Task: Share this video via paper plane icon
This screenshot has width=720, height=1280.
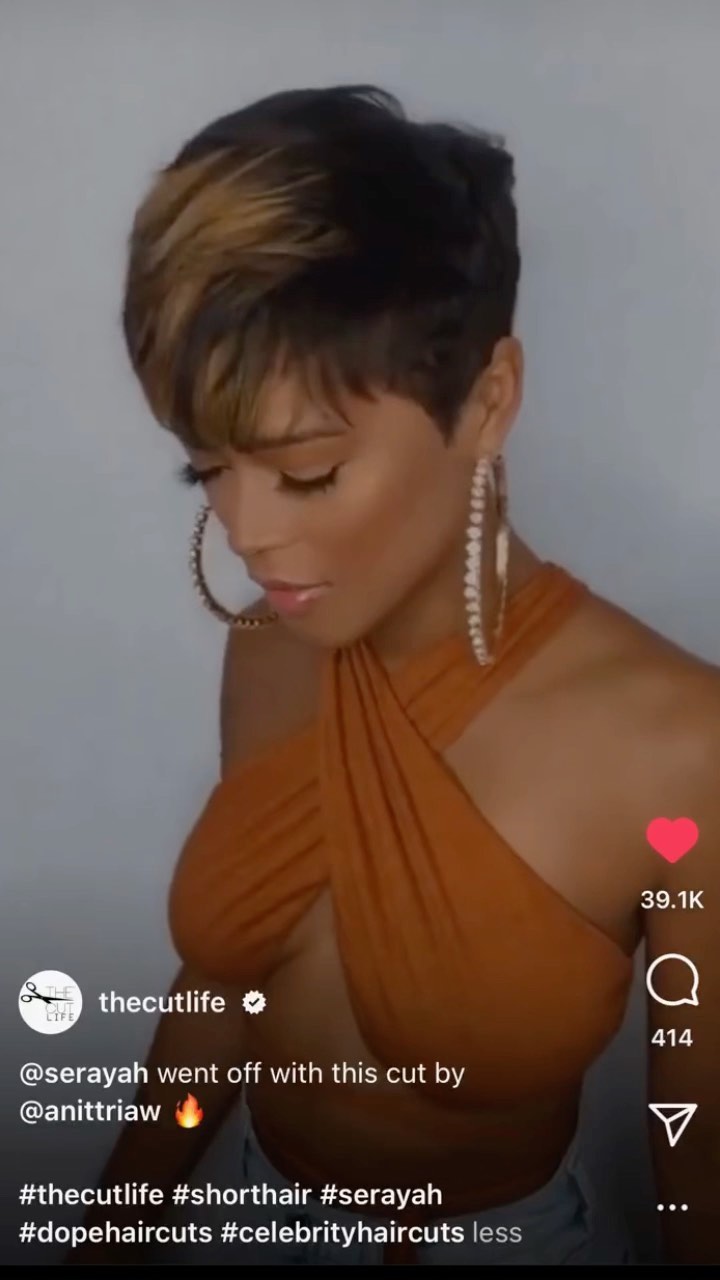Action: [672, 1124]
